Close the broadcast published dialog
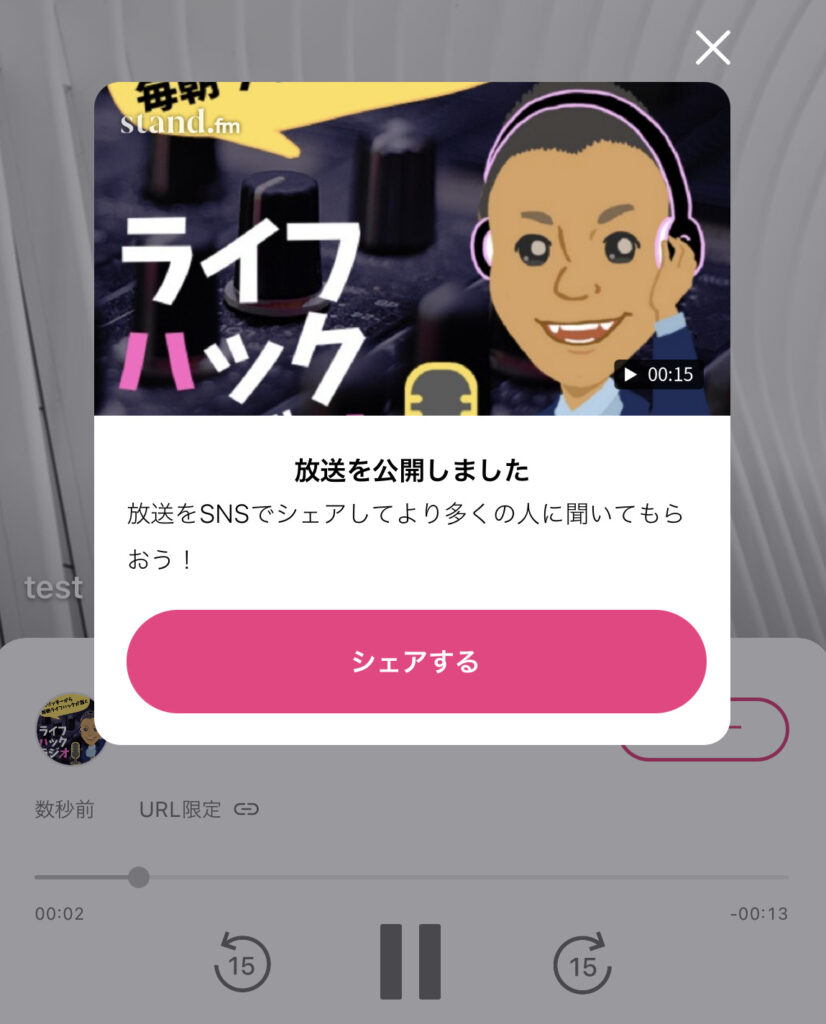The image size is (826, 1024). tap(713, 47)
